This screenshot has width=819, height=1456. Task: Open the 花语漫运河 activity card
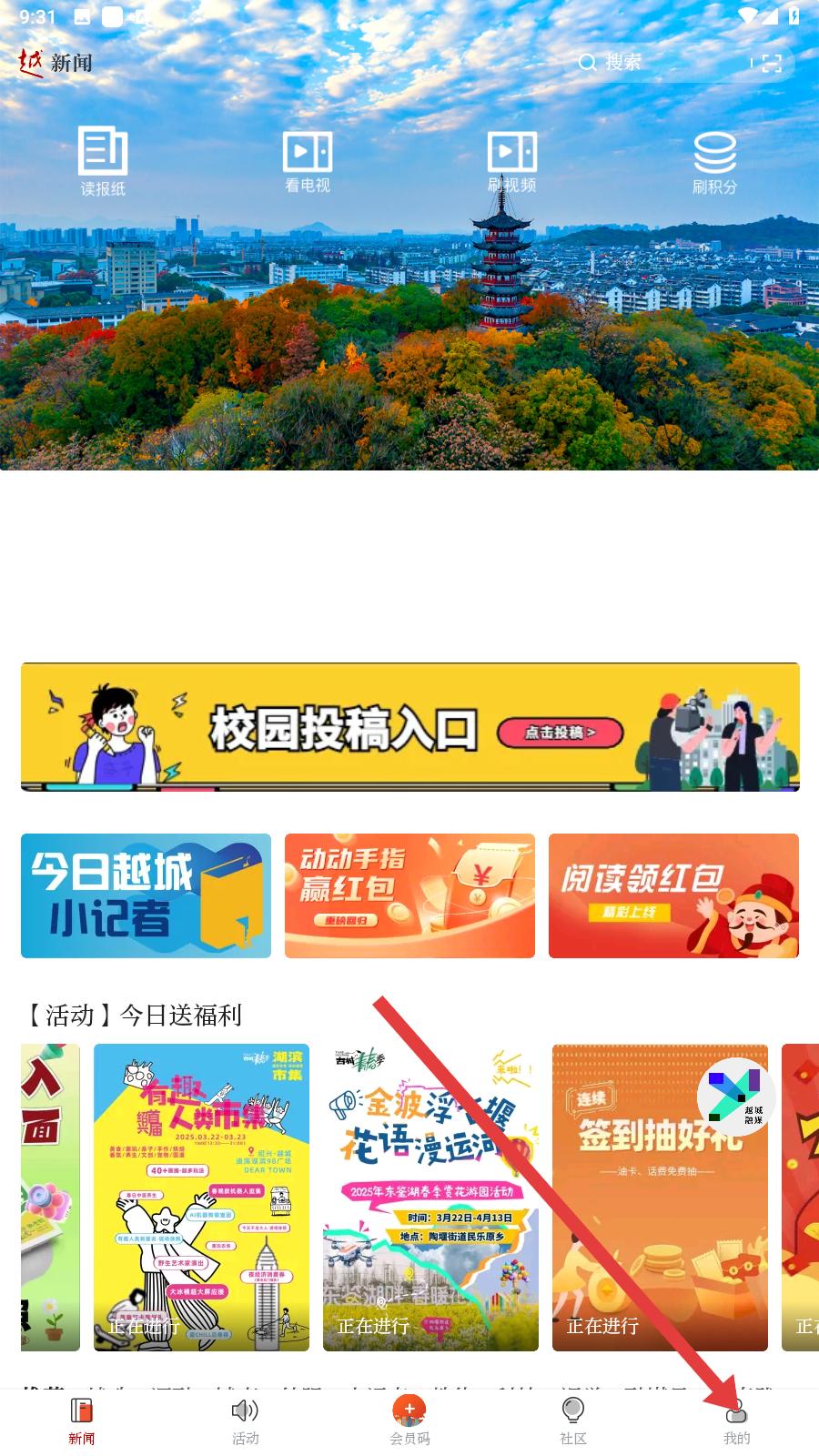pos(430,1198)
